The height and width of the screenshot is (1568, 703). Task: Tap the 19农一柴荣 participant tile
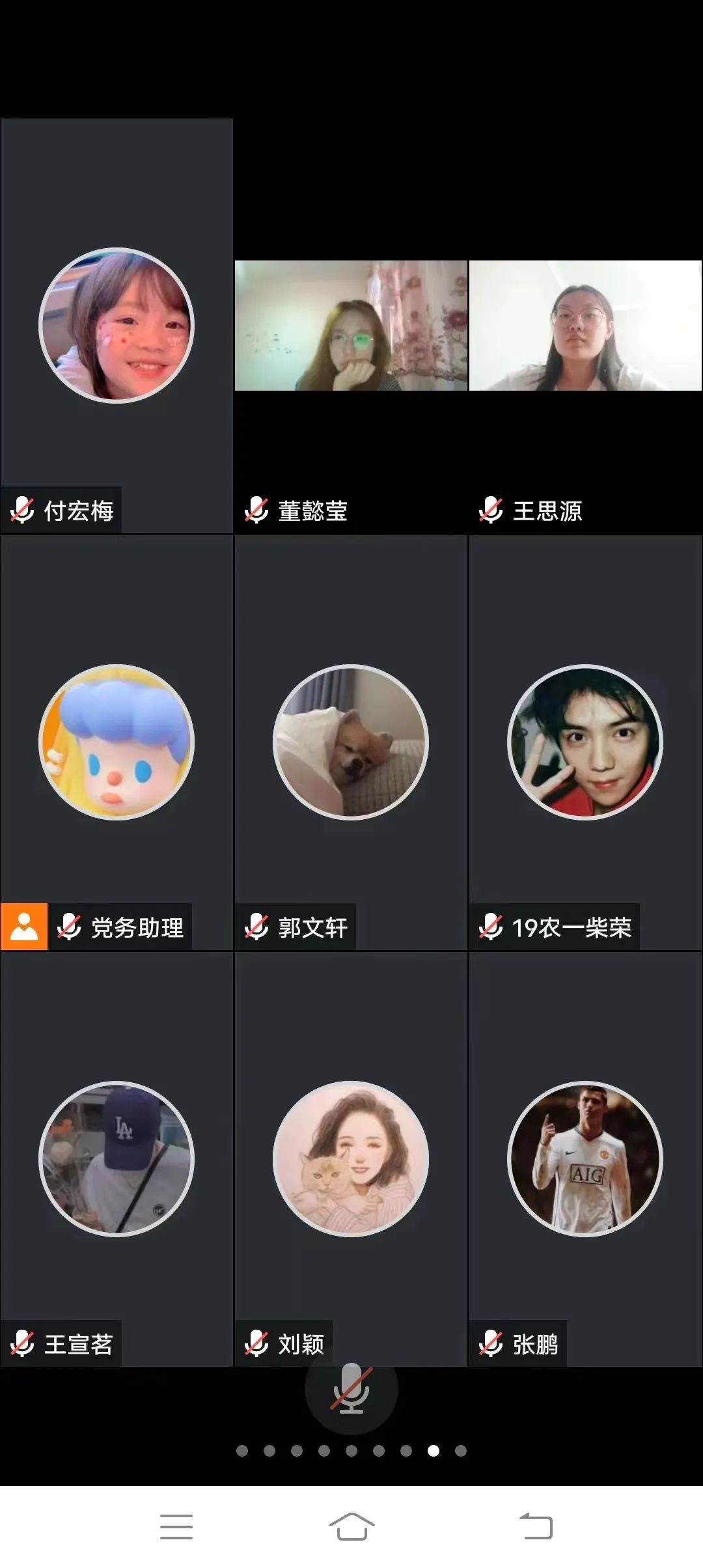click(x=585, y=742)
